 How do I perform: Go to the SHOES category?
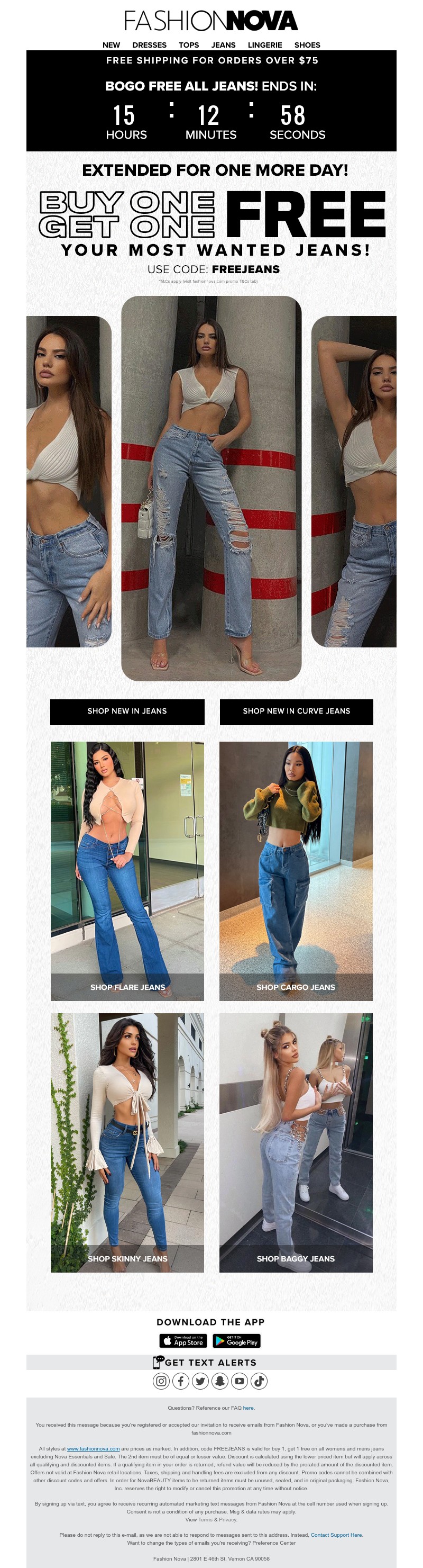(x=307, y=45)
